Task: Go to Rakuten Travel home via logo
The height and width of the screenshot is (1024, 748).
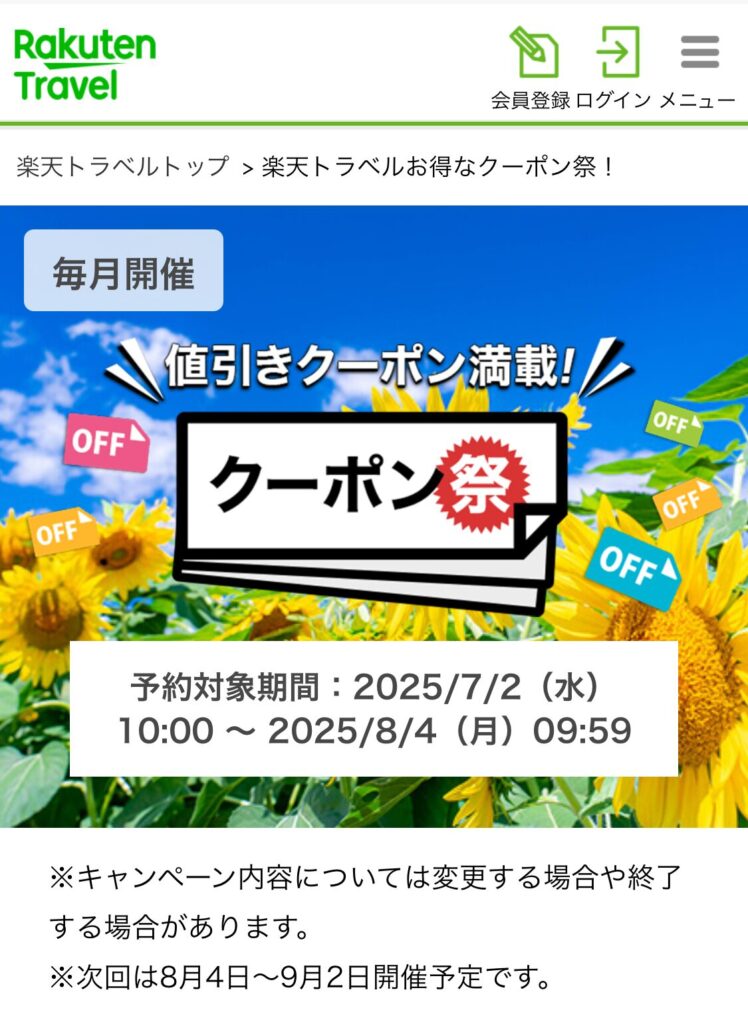Action: [85, 64]
